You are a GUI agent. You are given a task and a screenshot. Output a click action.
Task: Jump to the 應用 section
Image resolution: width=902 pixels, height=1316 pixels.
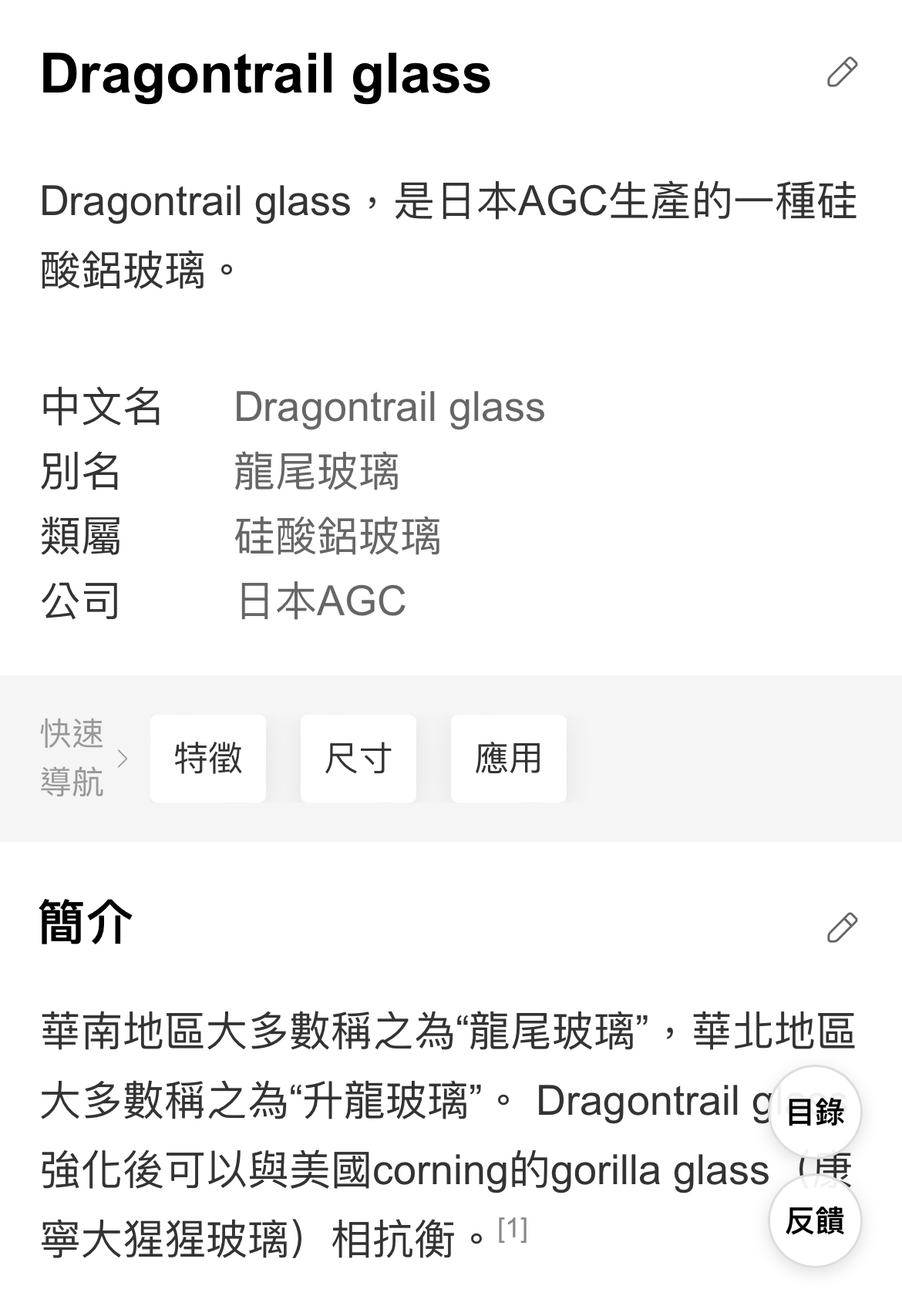click(509, 759)
